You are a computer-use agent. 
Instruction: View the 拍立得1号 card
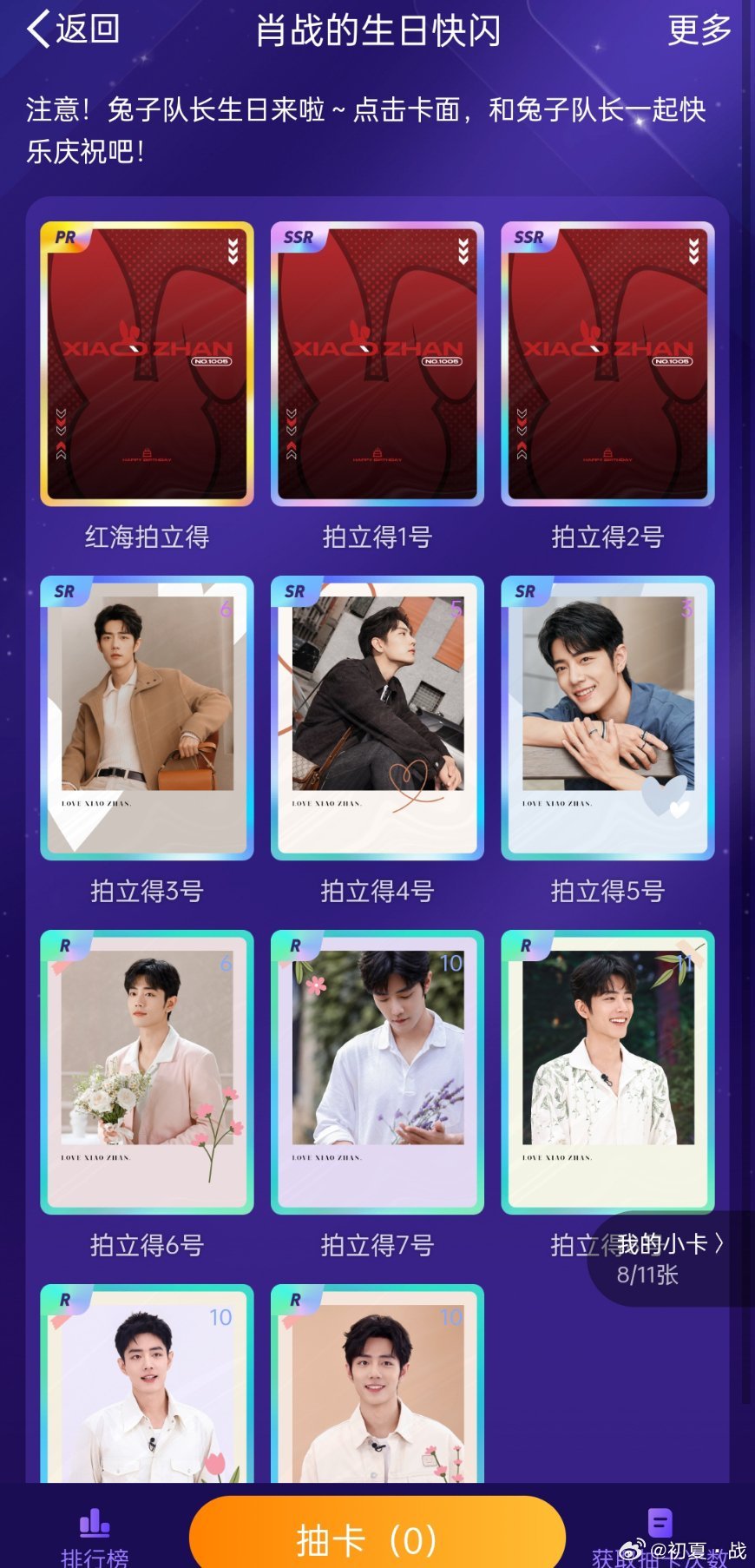(x=377, y=365)
